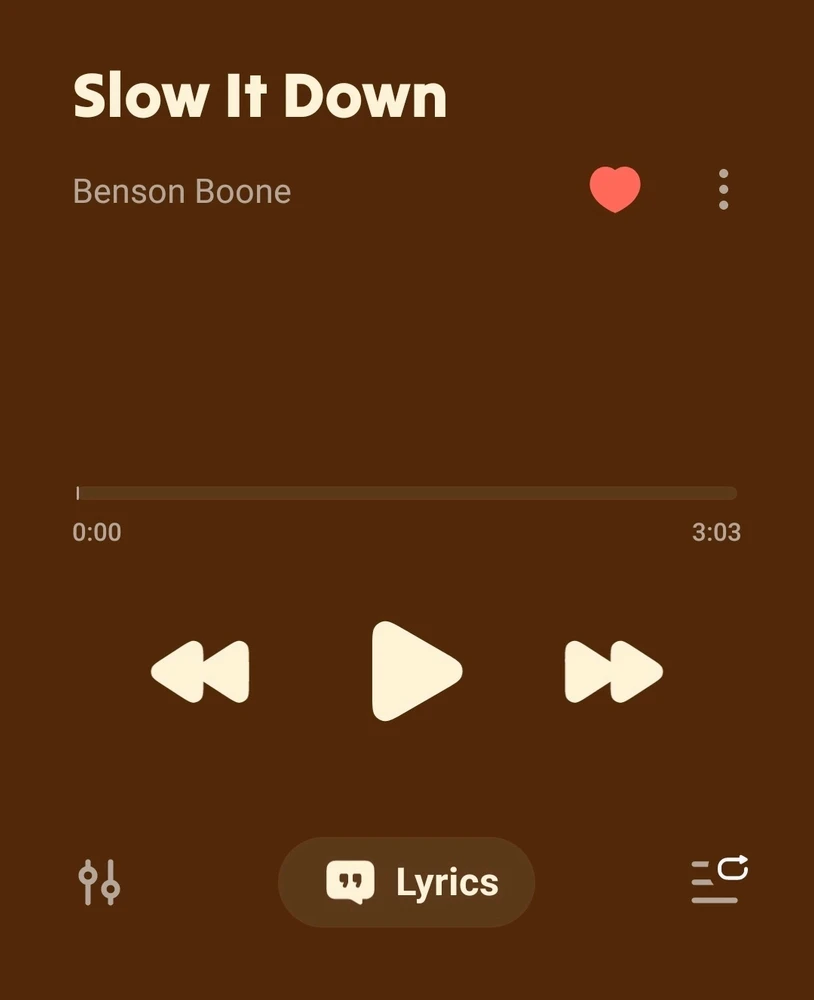Skip back to the previous track

[x=201, y=671]
